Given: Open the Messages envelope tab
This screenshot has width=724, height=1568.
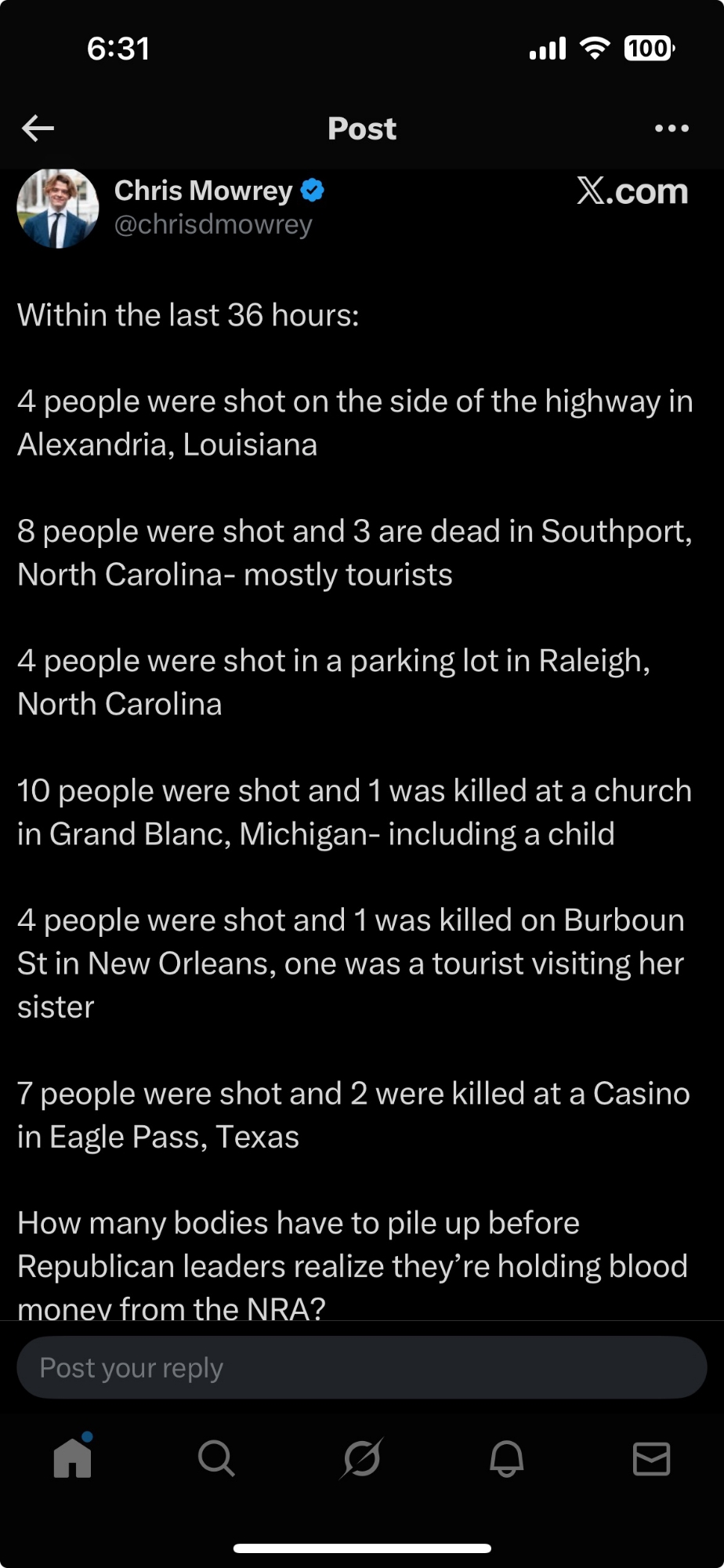Looking at the screenshot, I should coord(651,1458).
